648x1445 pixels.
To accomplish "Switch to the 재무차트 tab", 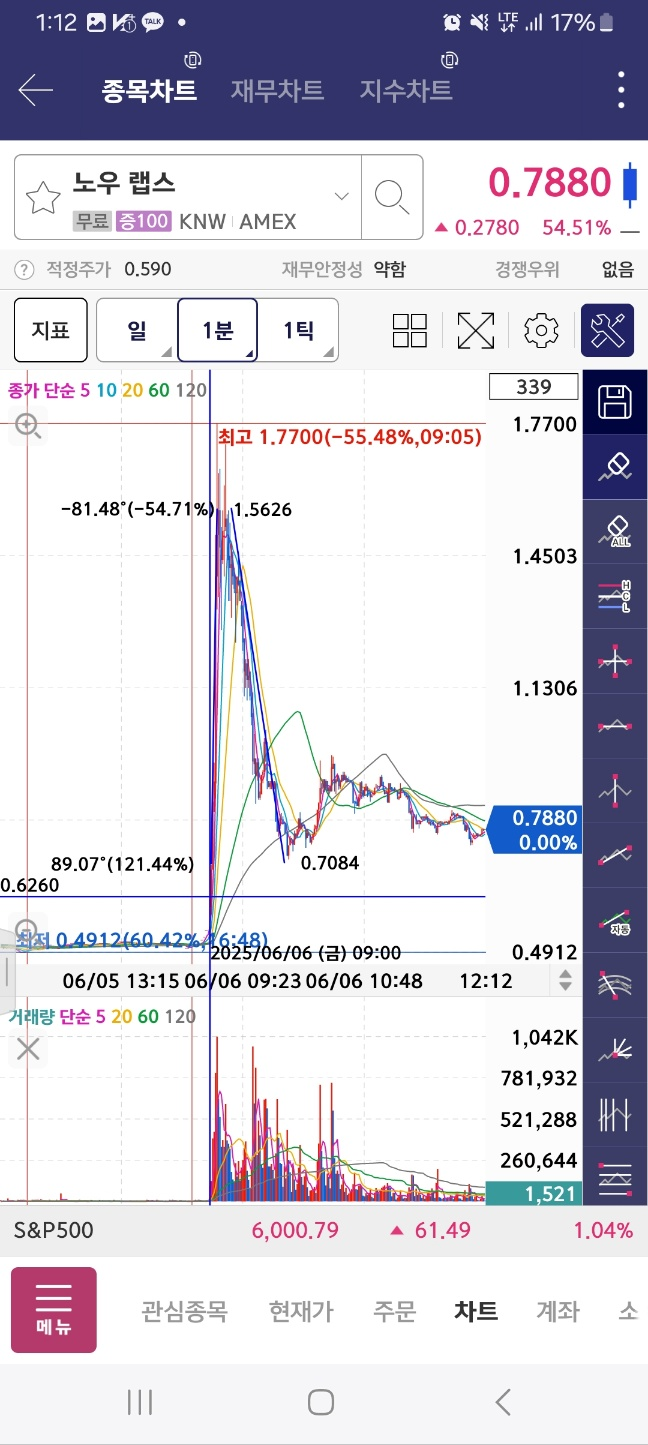I will 277,91.
